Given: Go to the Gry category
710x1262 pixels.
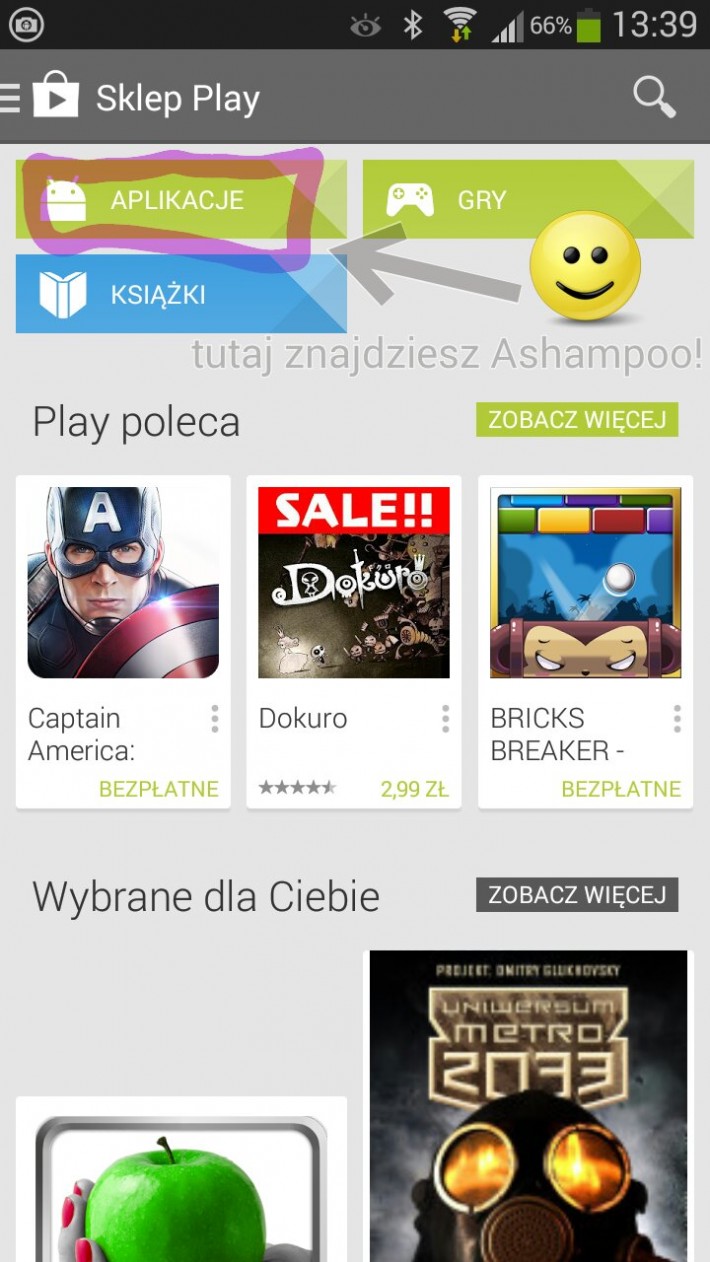Looking at the screenshot, I should [x=527, y=200].
